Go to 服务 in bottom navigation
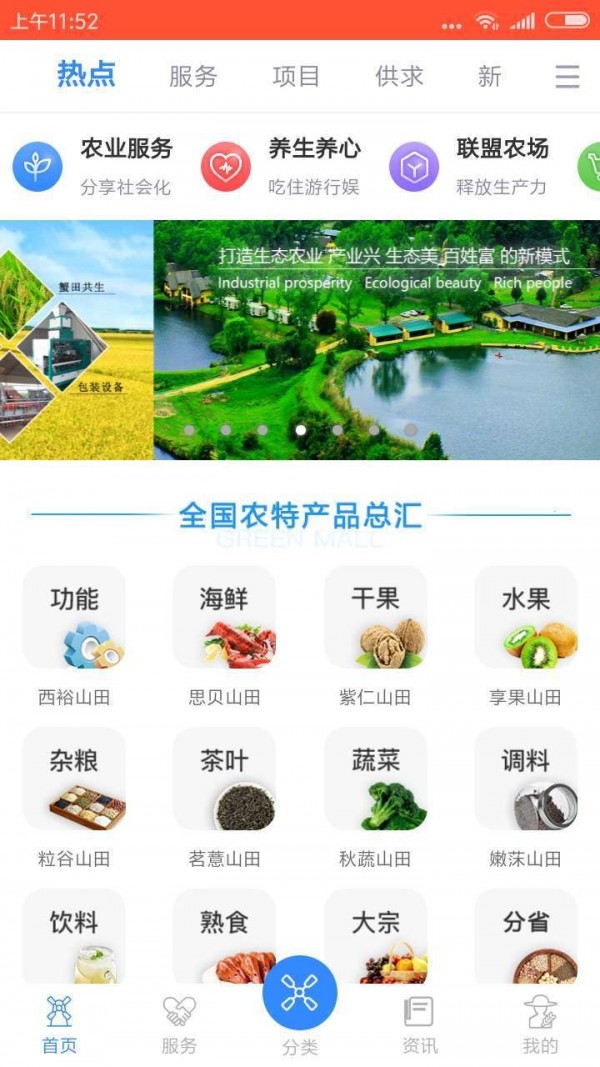 (180, 1025)
